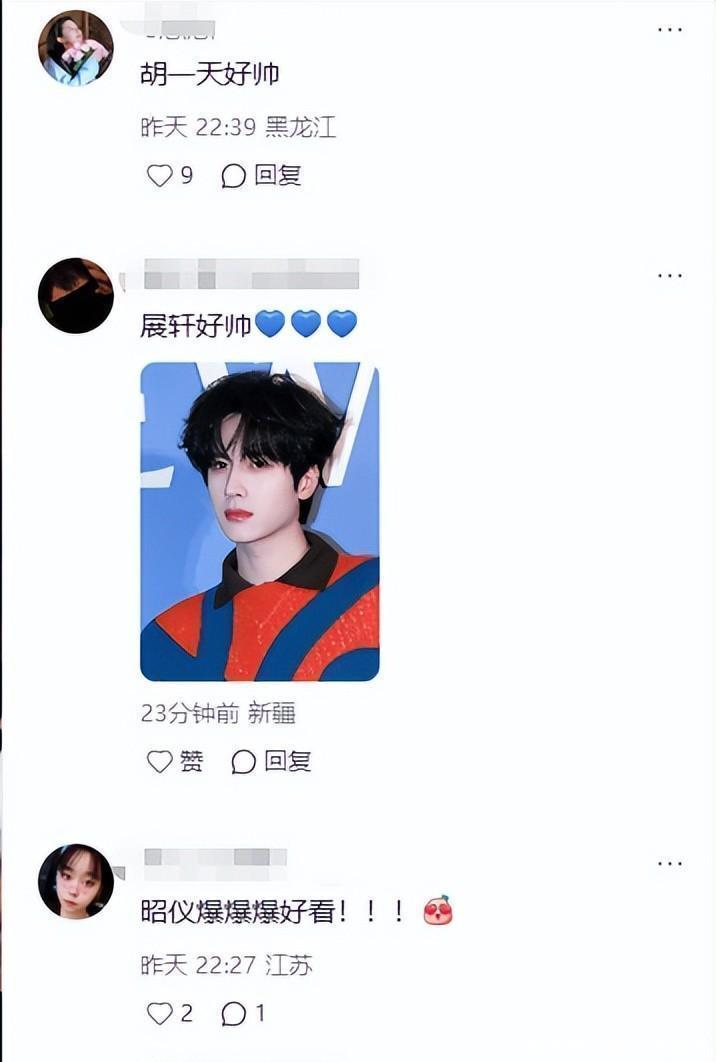Reply to the comment 展轩好帅
This screenshot has height=1062, width=716.
click(x=271, y=762)
